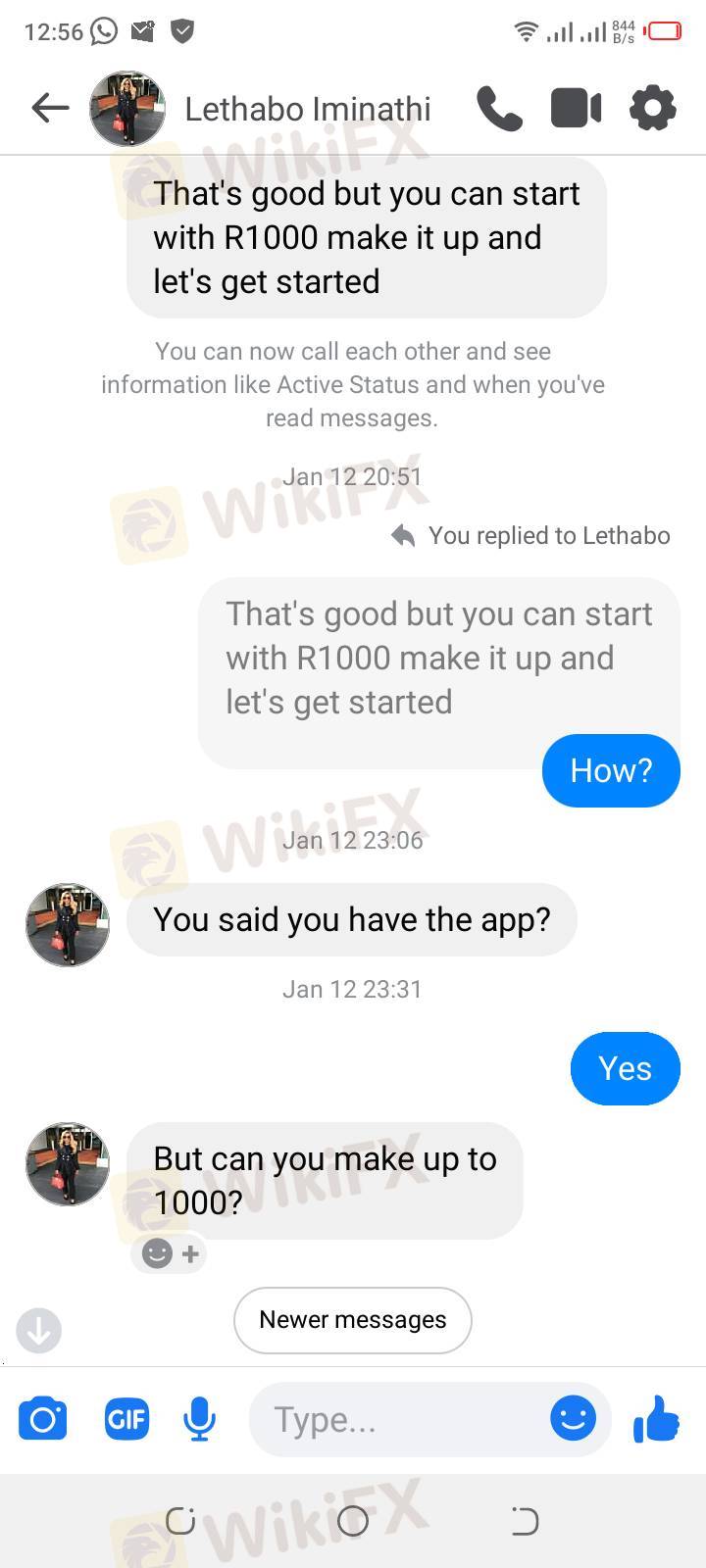Open the emoji picker in the message field
This screenshot has height=1568, width=706.
click(x=574, y=1418)
